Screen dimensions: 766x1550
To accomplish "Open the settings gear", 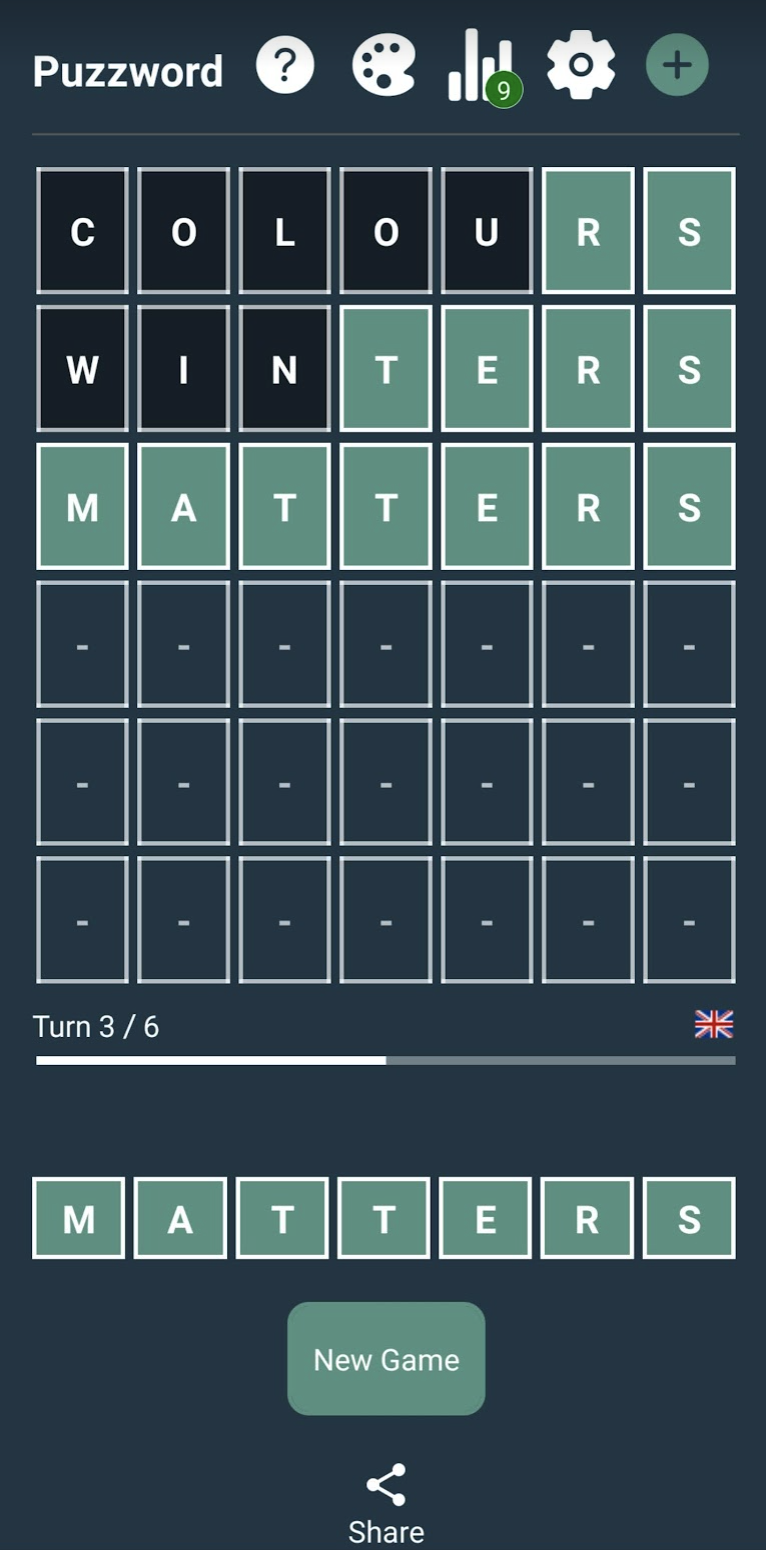I will point(580,65).
